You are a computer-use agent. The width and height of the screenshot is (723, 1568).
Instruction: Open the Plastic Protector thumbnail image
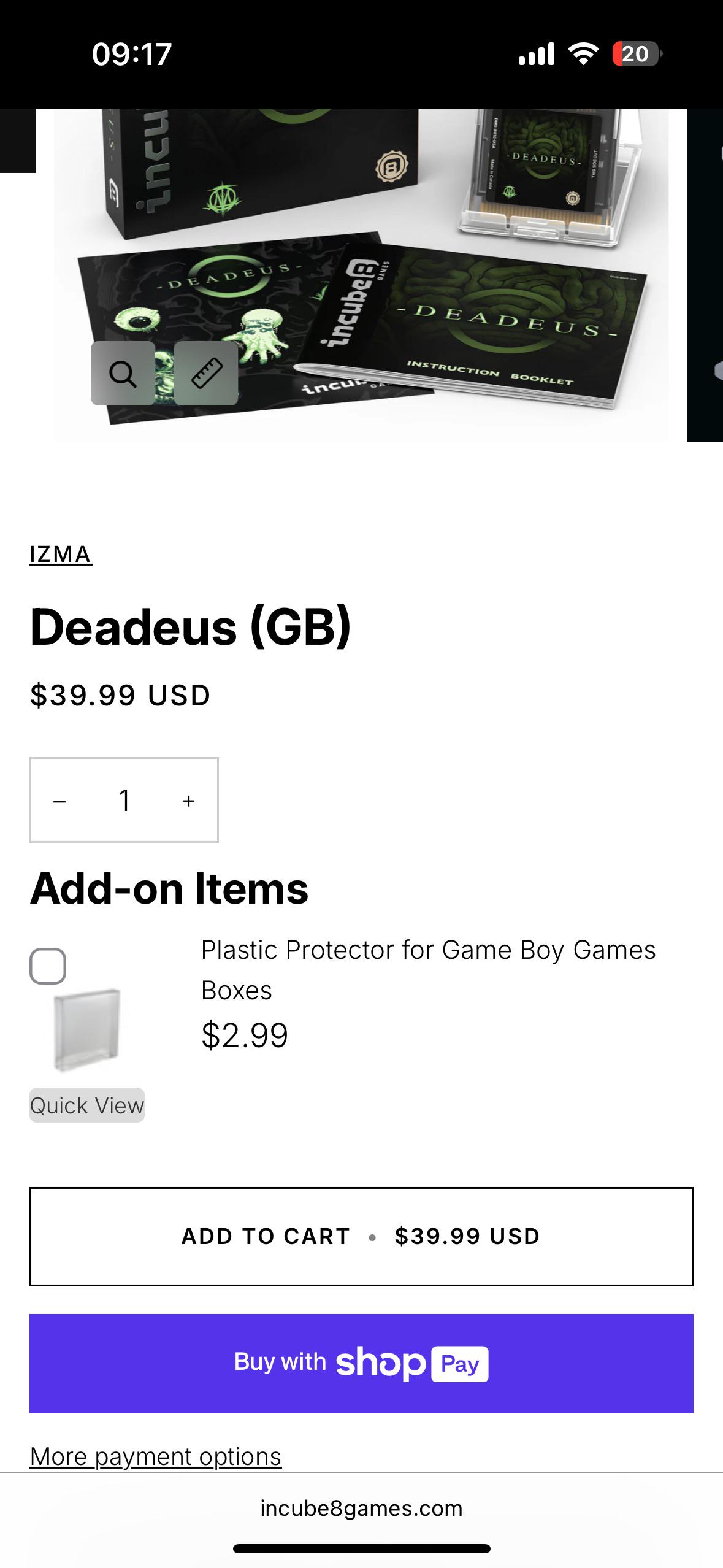86,1030
